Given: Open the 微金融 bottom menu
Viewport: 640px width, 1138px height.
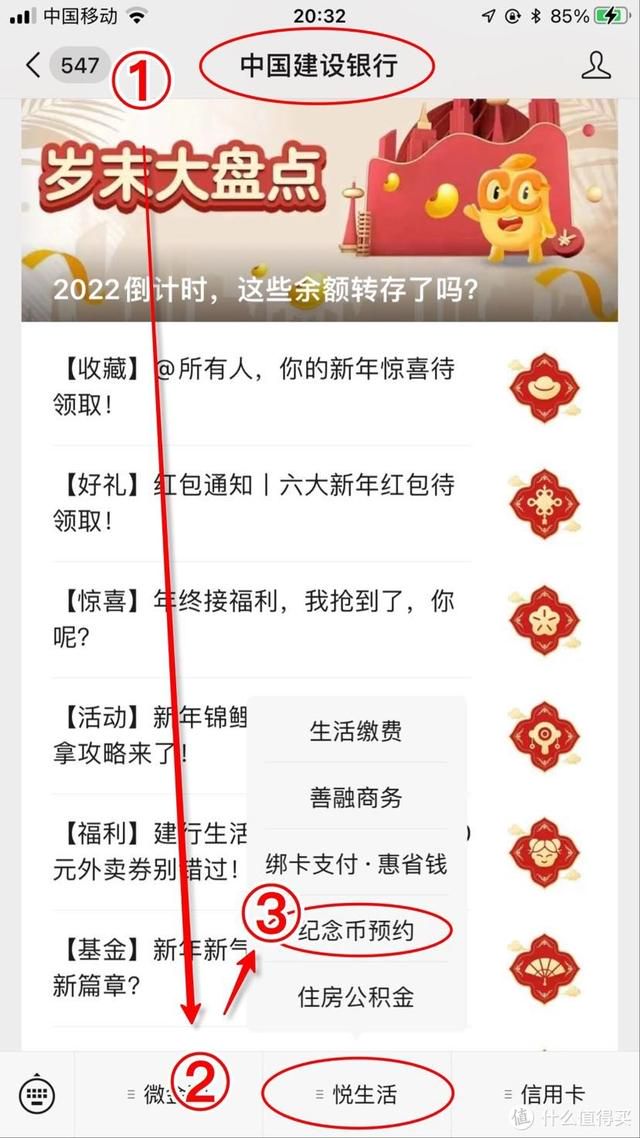Looking at the screenshot, I should (168, 1095).
